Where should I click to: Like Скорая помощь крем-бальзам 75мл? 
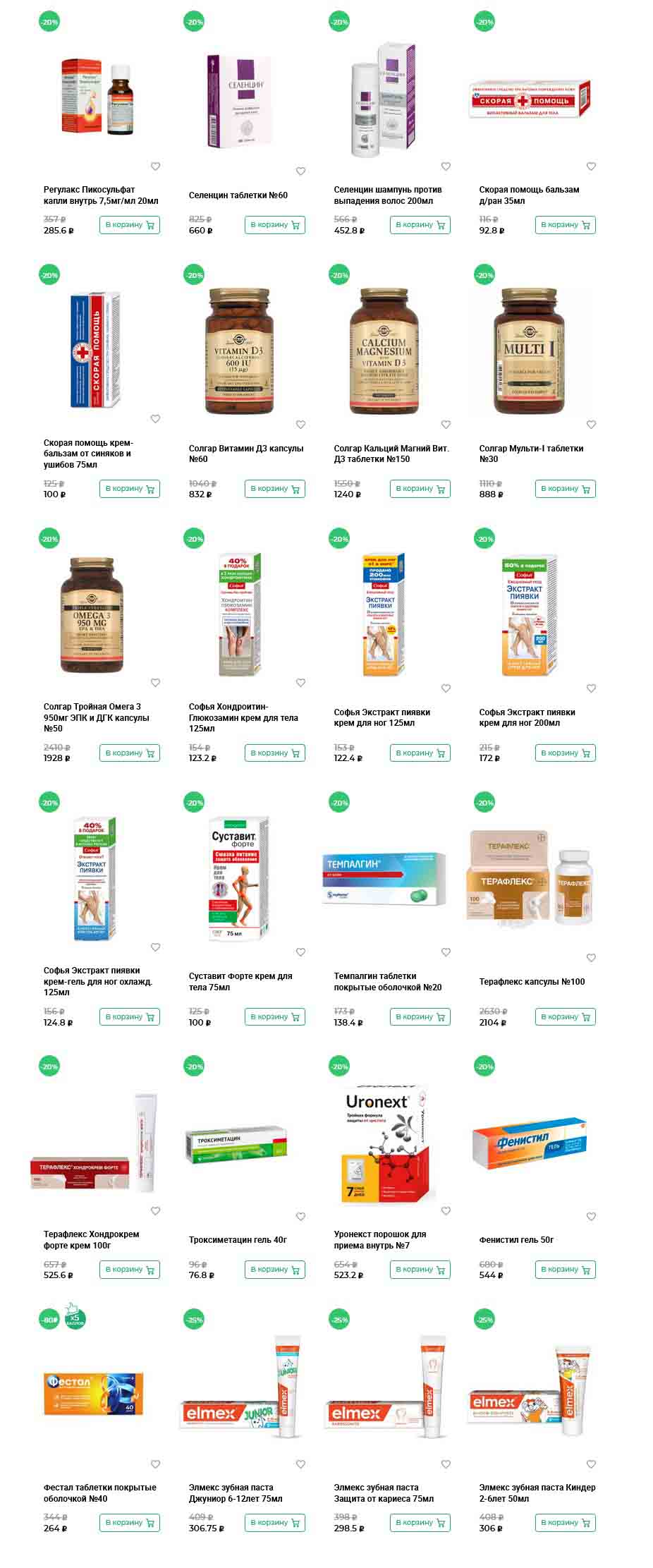(x=155, y=419)
